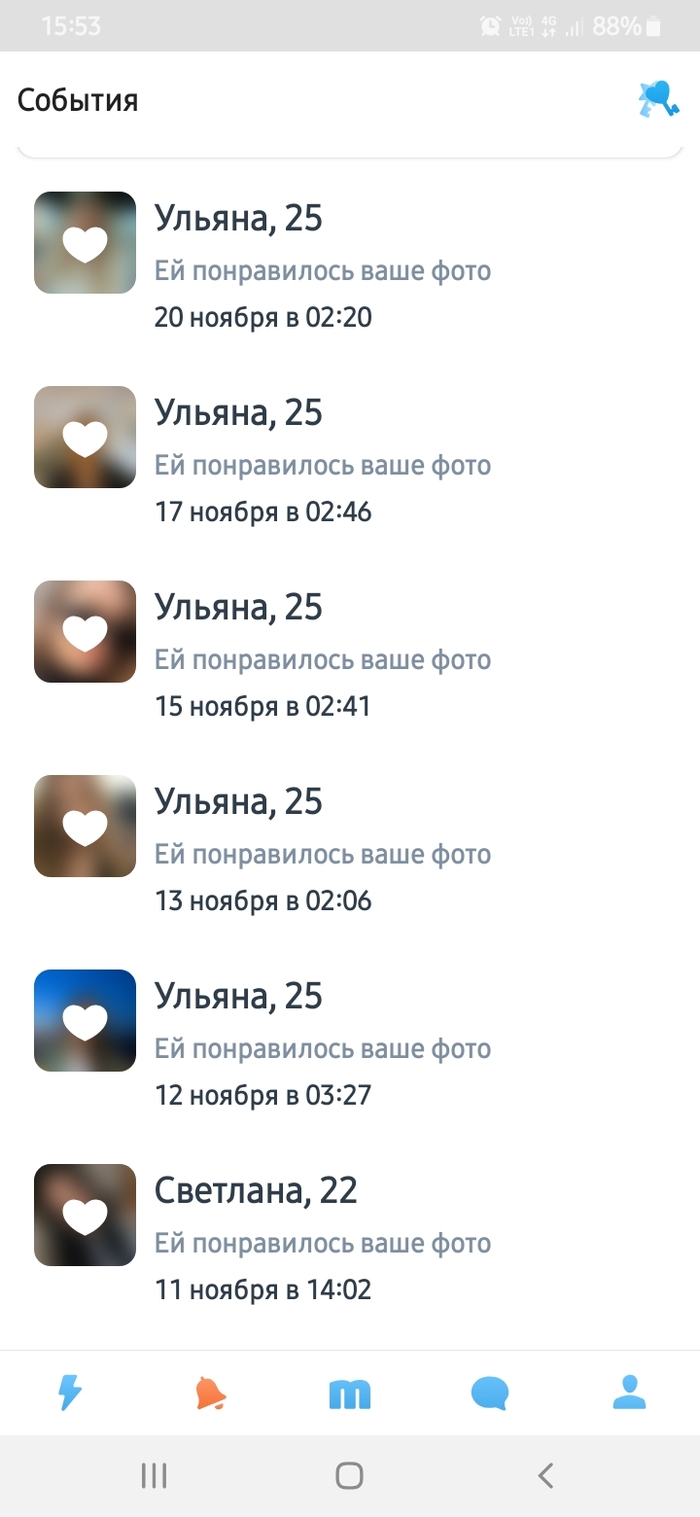Viewport: 700px width, 1517px height.
Task: Open the chat messages tab
Action: [490, 1392]
